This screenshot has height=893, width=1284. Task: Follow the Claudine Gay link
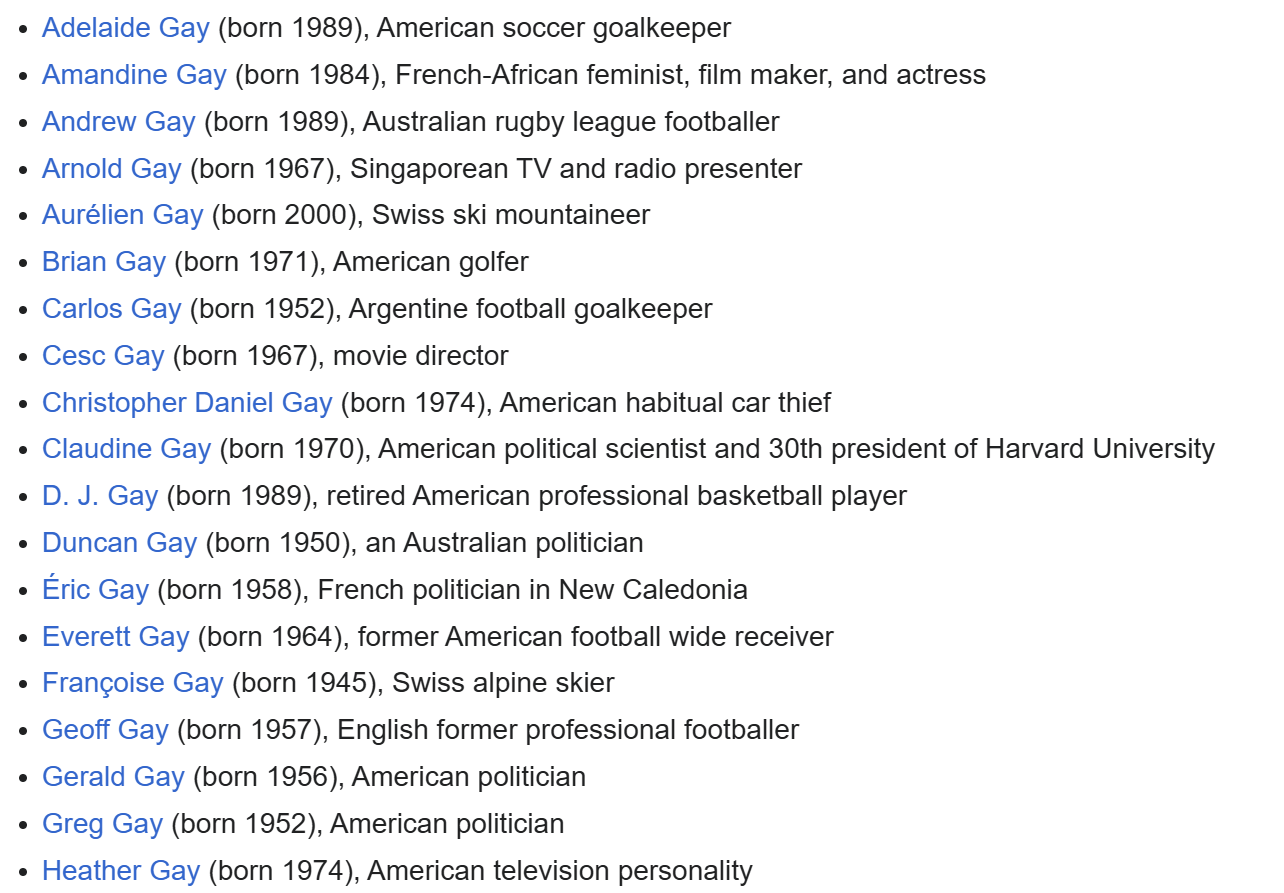[x=126, y=449]
